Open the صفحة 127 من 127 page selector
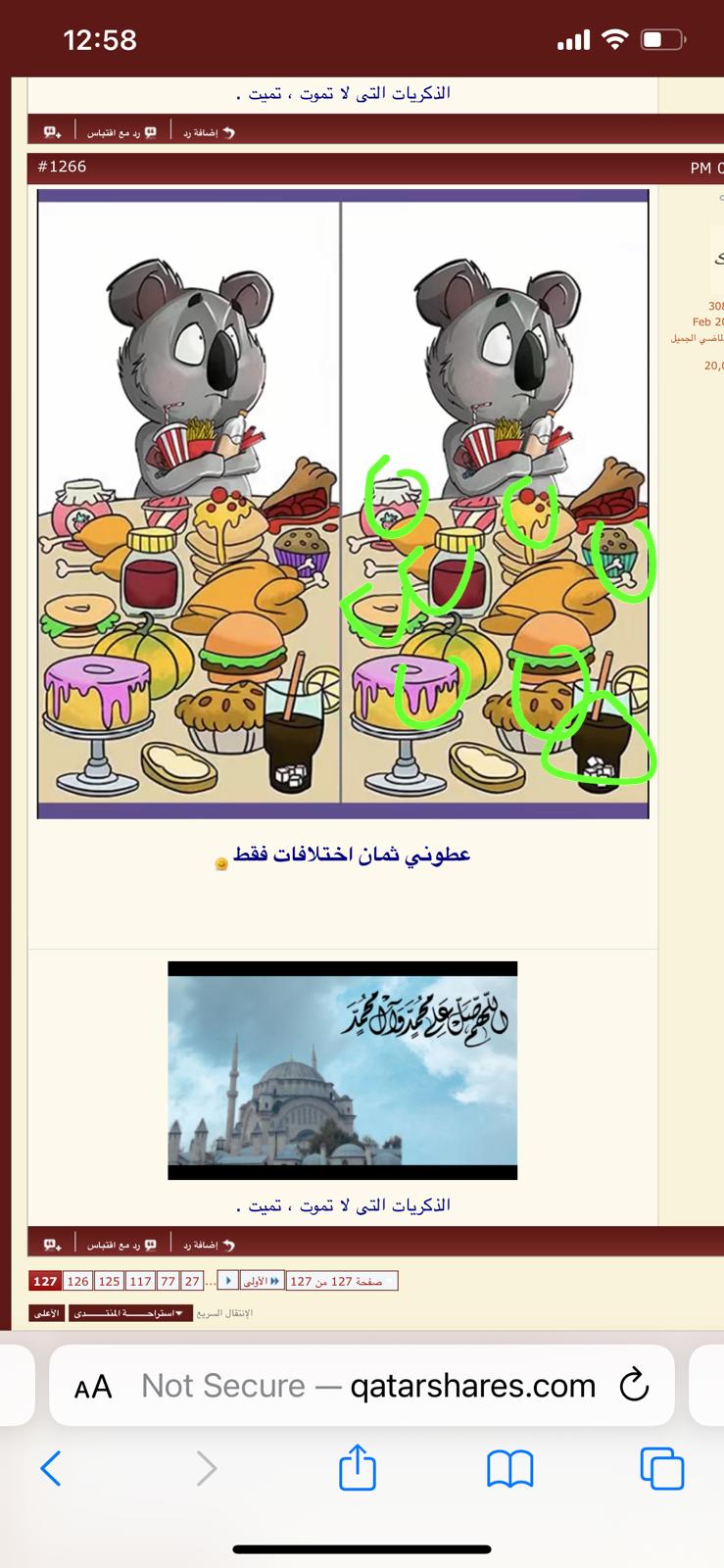 342,1281
